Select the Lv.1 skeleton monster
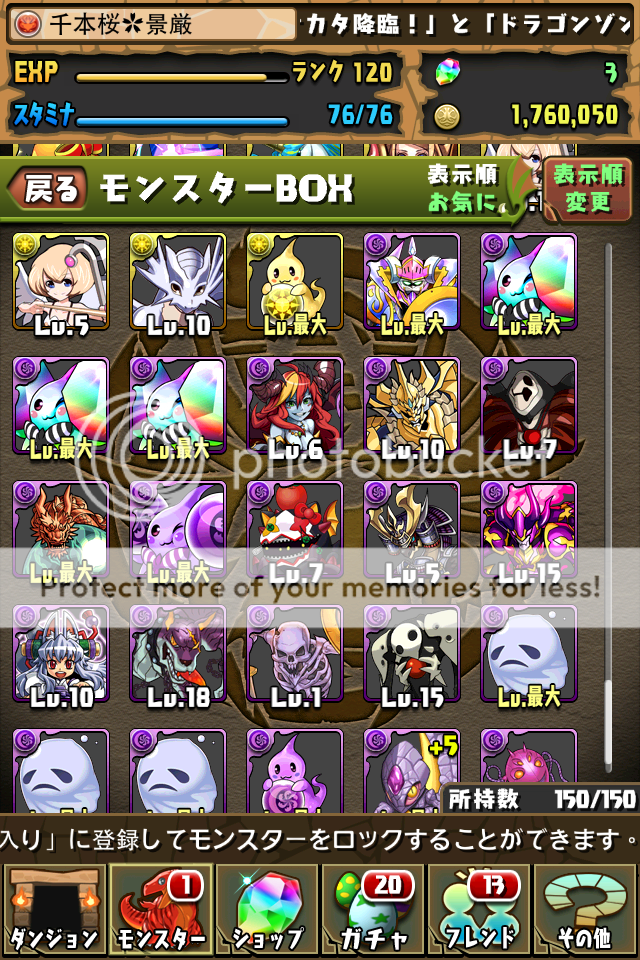640x960 pixels. [x=295, y=652]
